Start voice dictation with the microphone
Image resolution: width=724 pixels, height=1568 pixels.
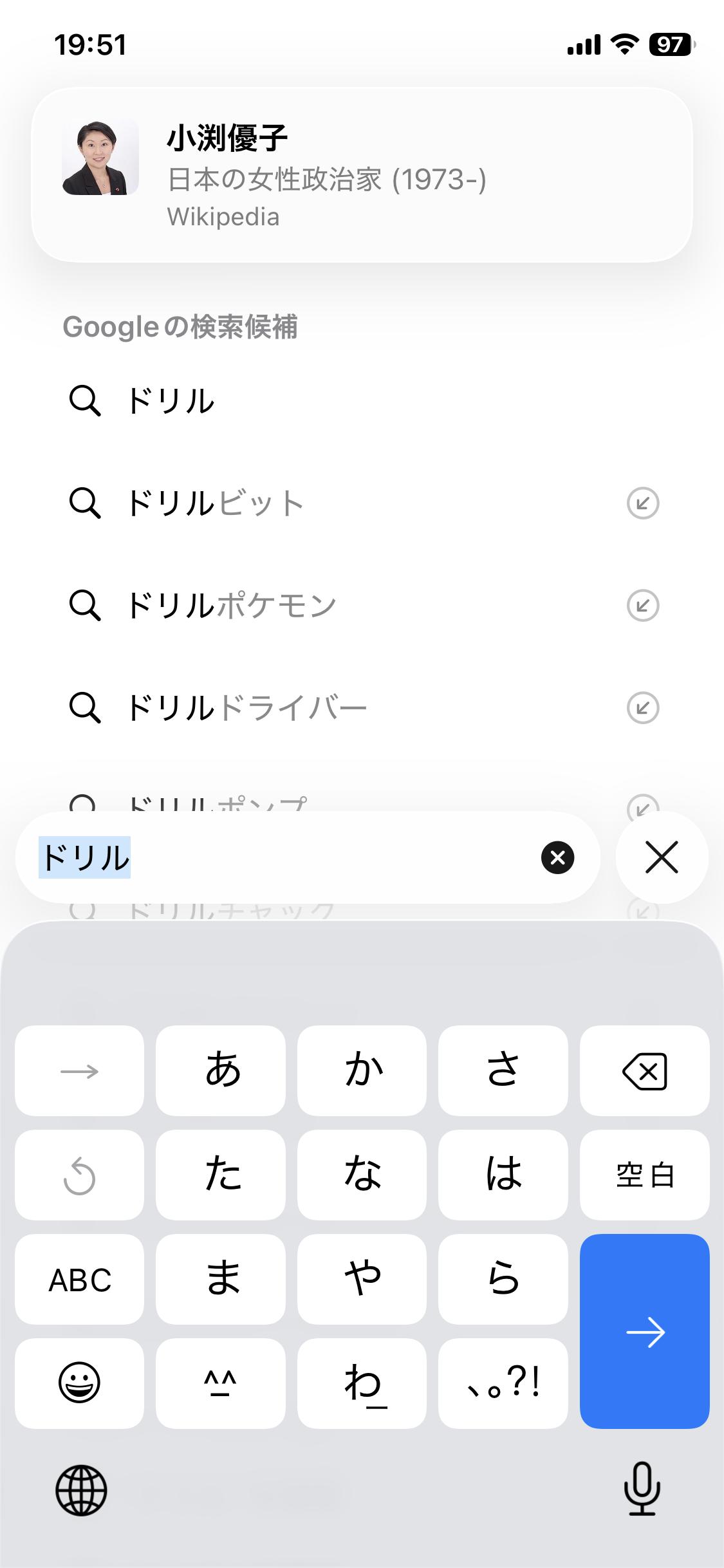pos(642,1488)
